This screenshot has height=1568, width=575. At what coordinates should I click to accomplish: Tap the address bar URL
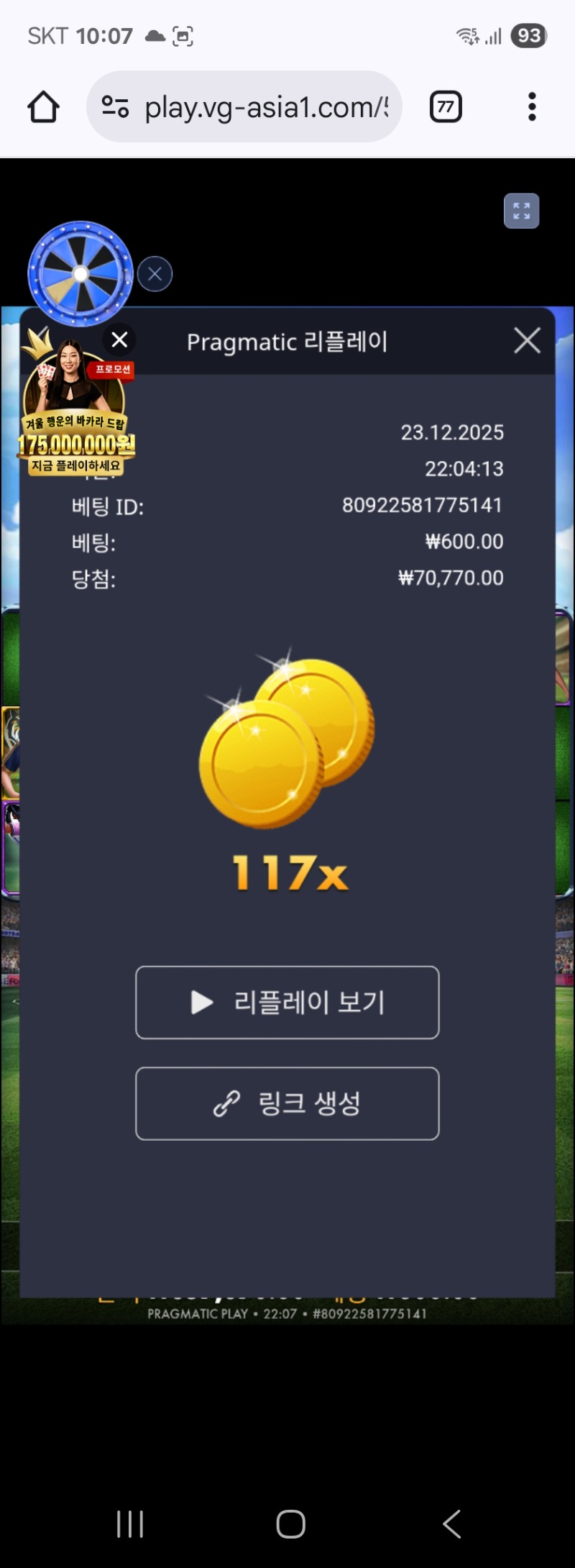click(266, 107)
